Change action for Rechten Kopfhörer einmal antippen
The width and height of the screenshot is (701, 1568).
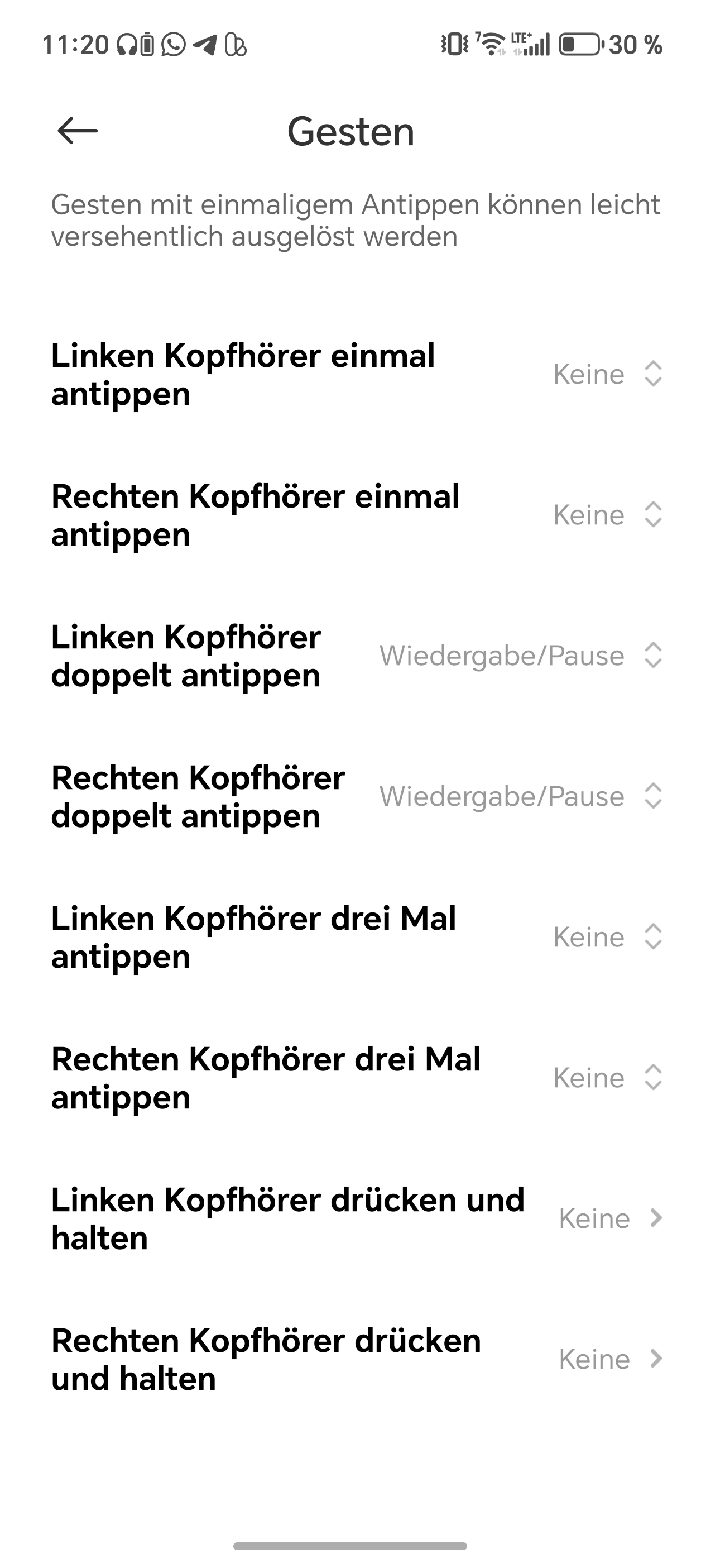tap(606, 515)
